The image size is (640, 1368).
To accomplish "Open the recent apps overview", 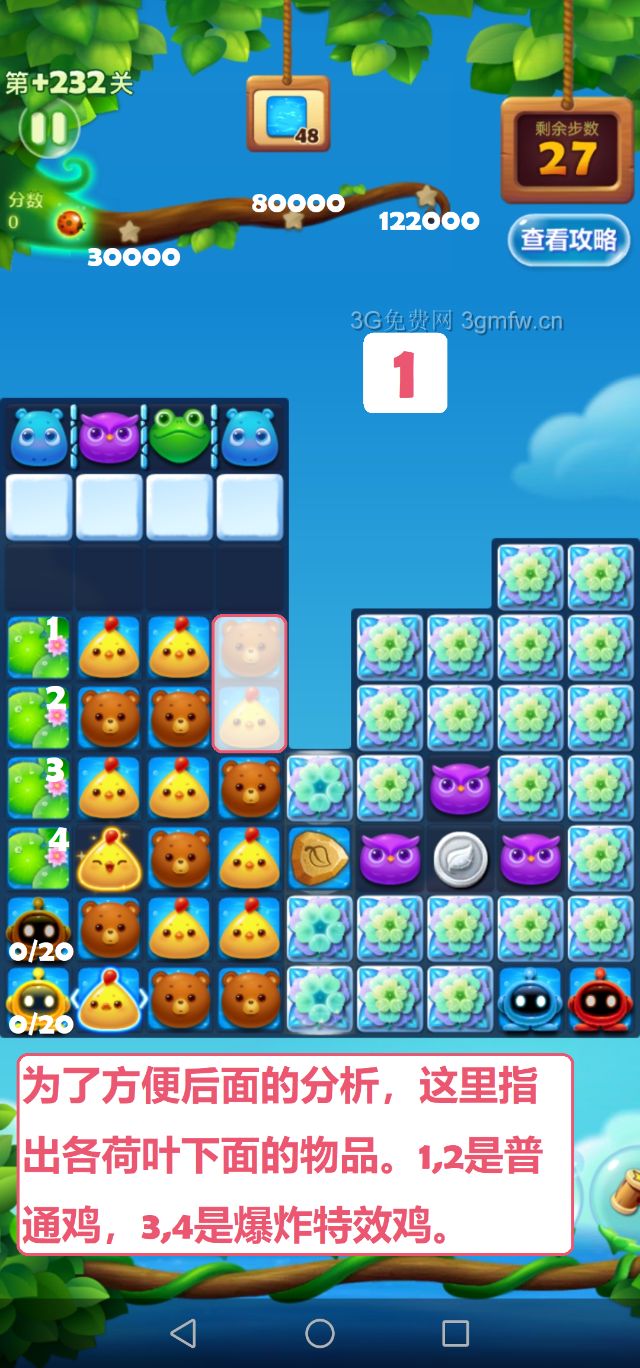I will (x=456, y=1333).
